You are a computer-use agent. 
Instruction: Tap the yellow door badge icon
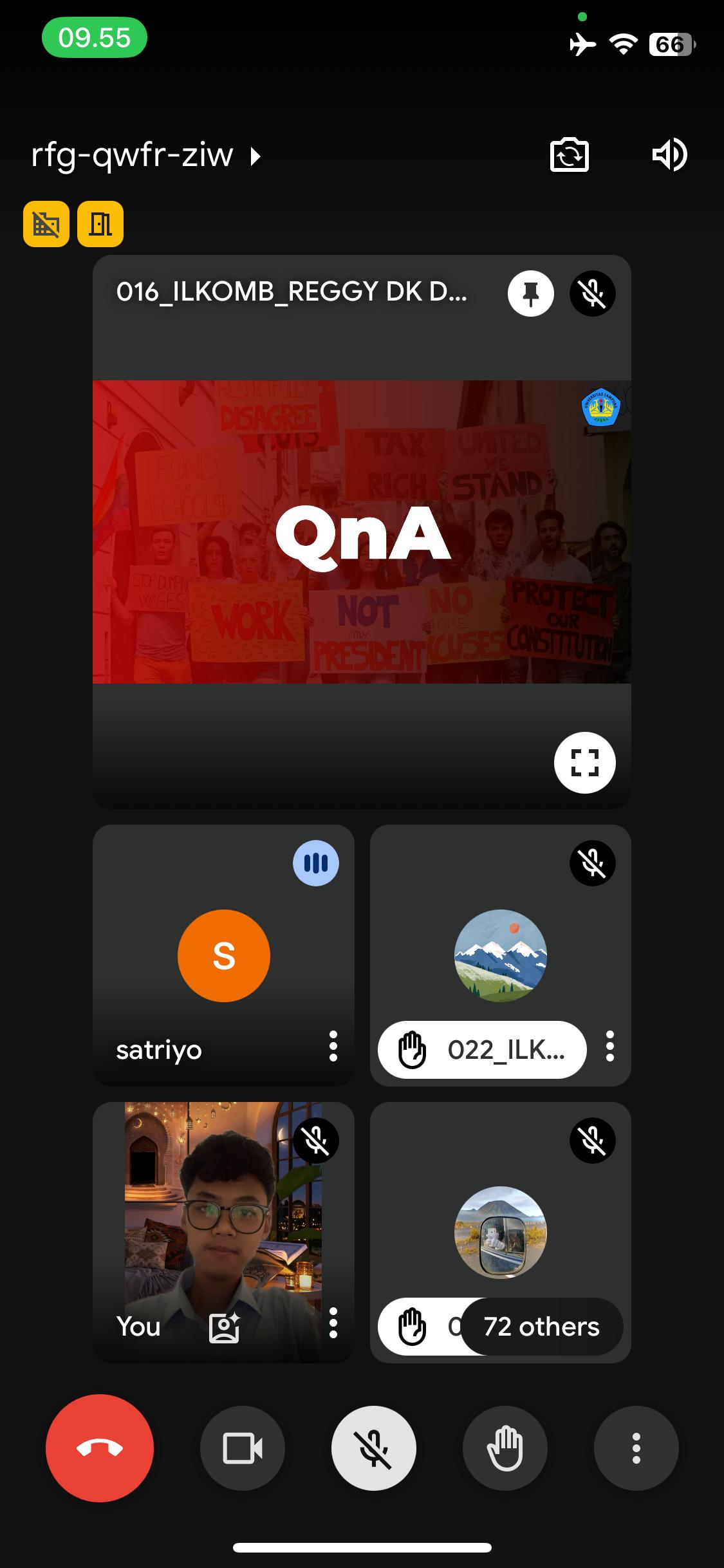[100, 224]
